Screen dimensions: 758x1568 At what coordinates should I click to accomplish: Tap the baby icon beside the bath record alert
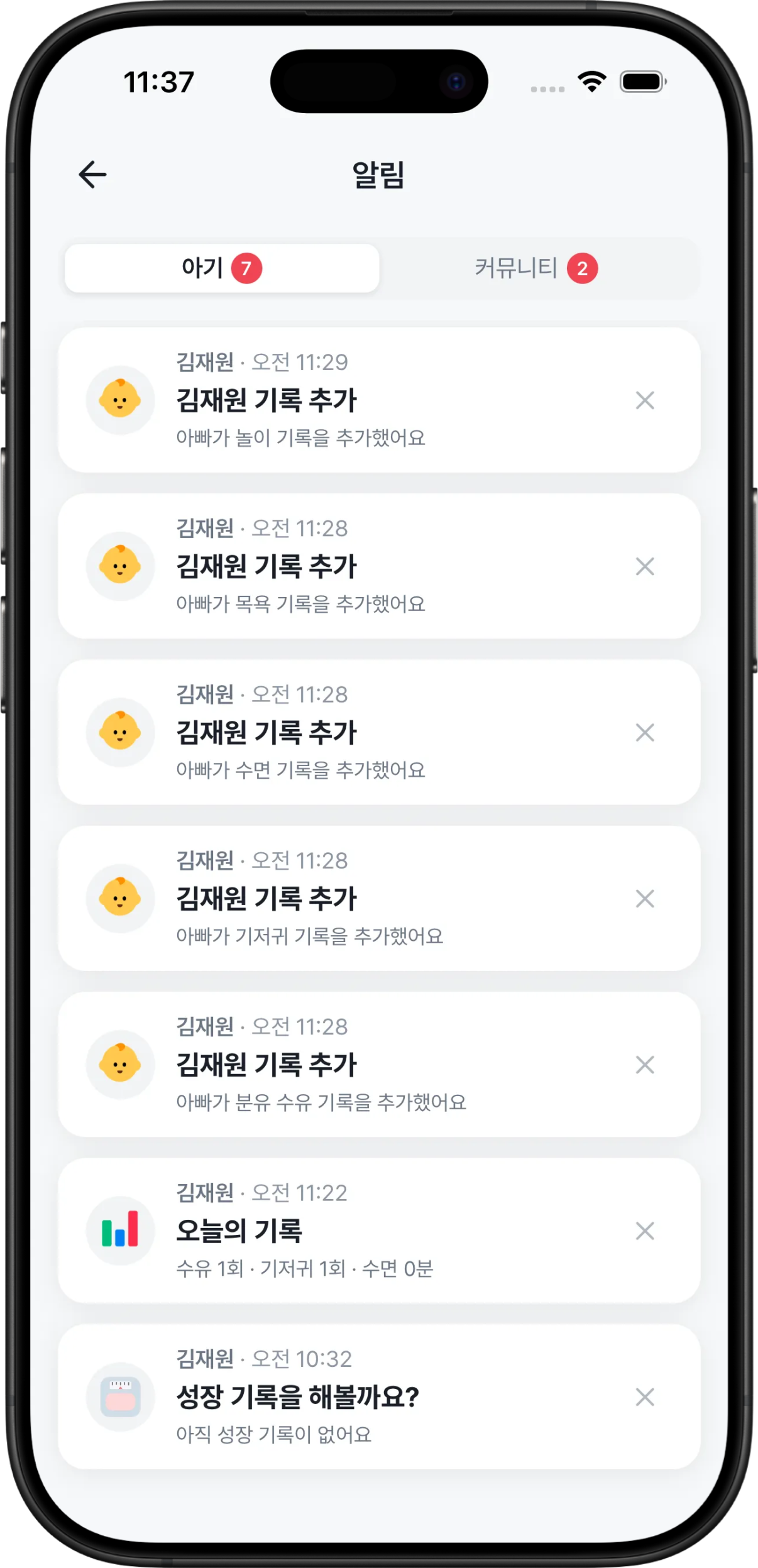(119, 566)
